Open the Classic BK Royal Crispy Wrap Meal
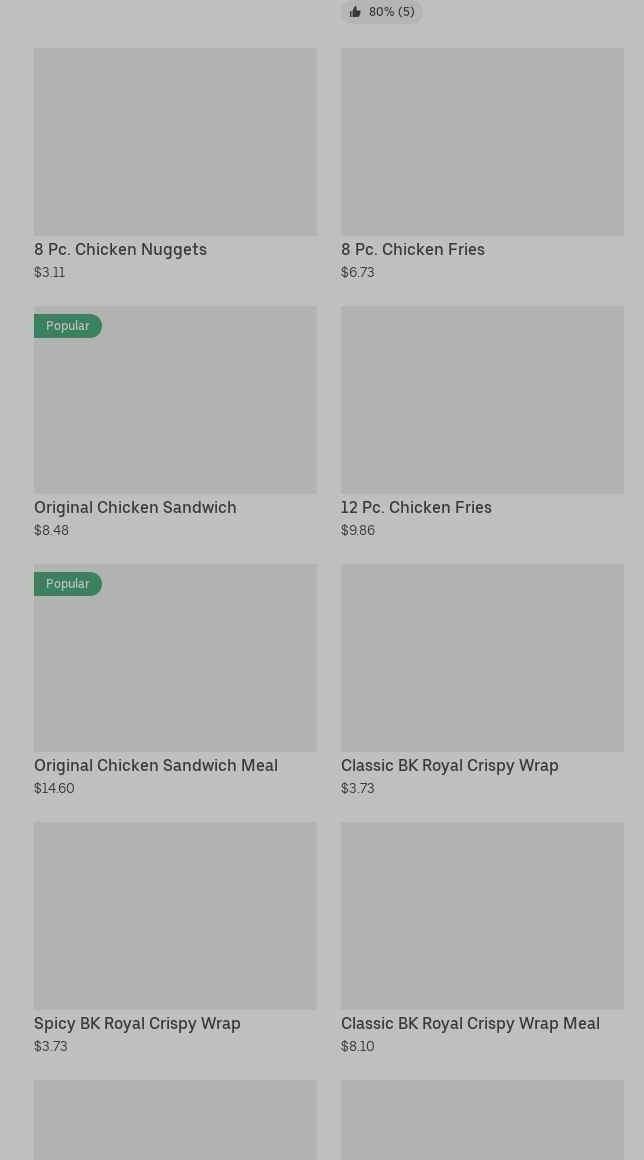The height and width of the screenshot is (1160, 644). [x=482, y=939]
